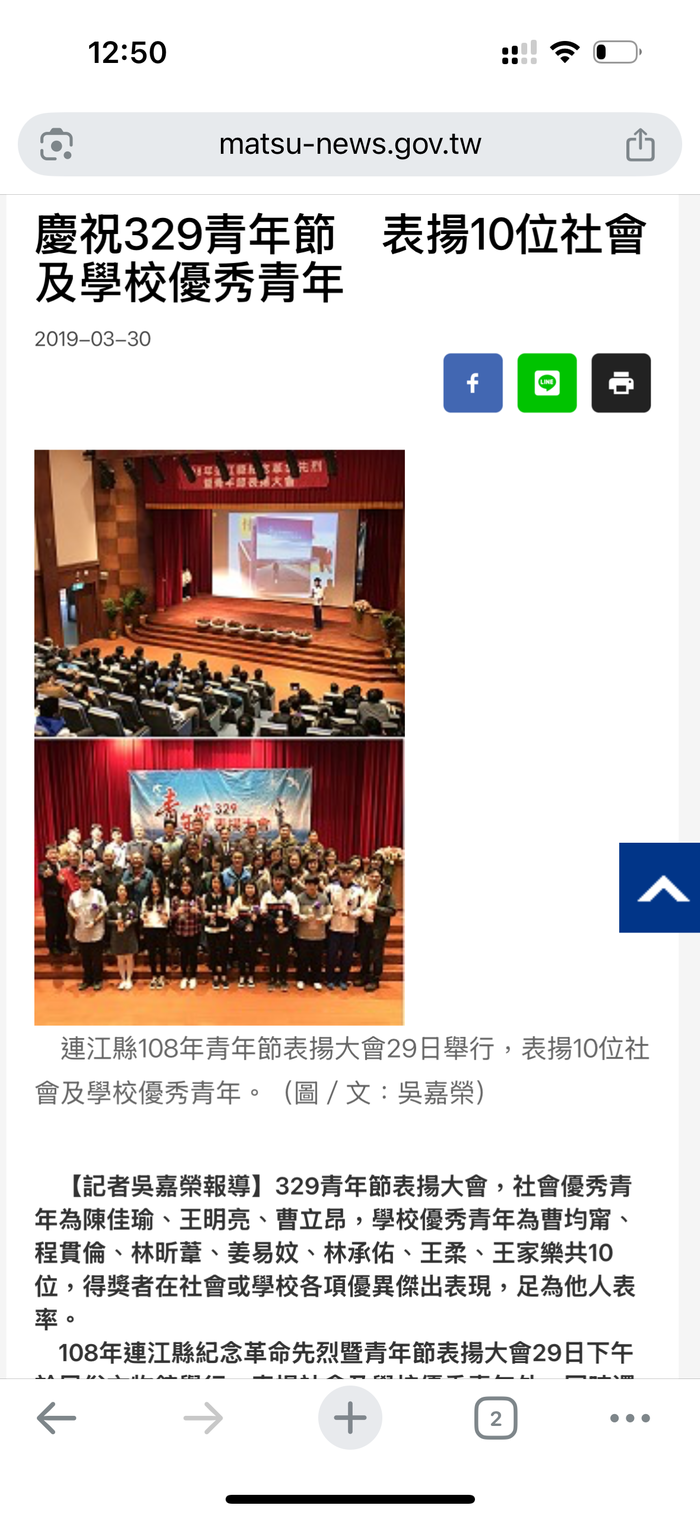The image size is (700, 1518).
Task: Go back to the previous page
Action: pyautogui.click(x=56, y=1418)
